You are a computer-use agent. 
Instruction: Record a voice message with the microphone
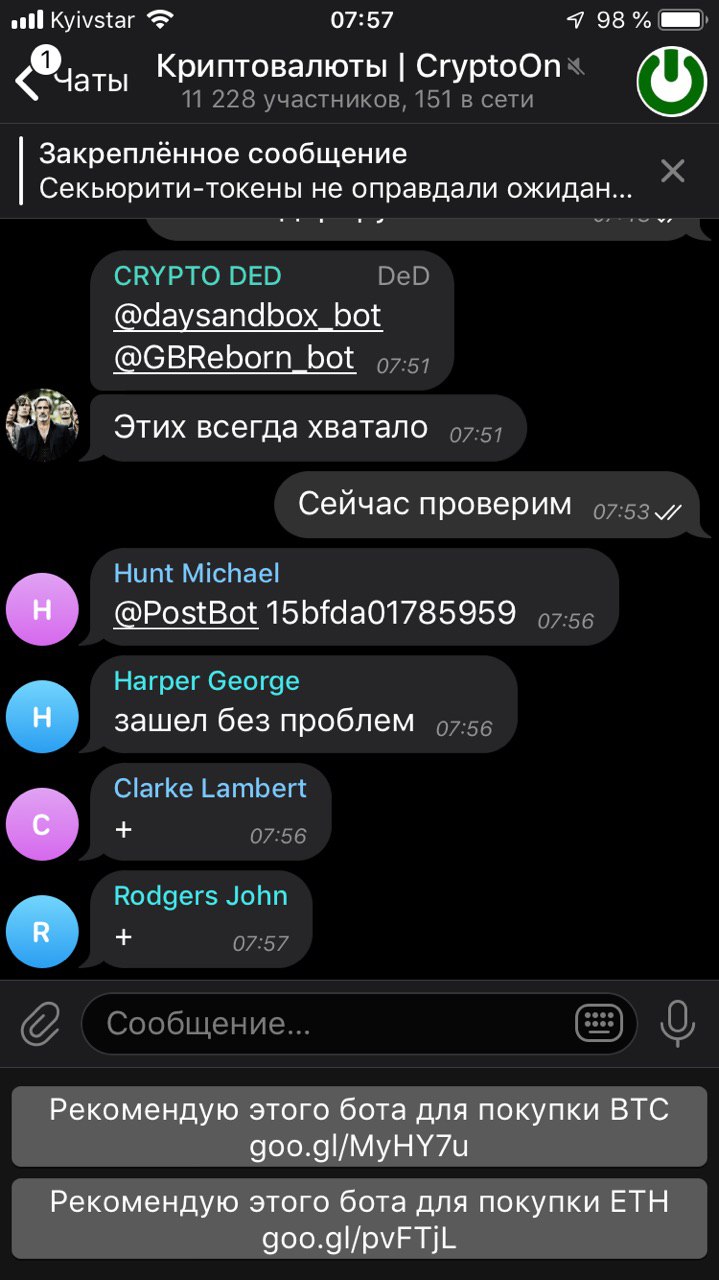tap(677, 1023)
